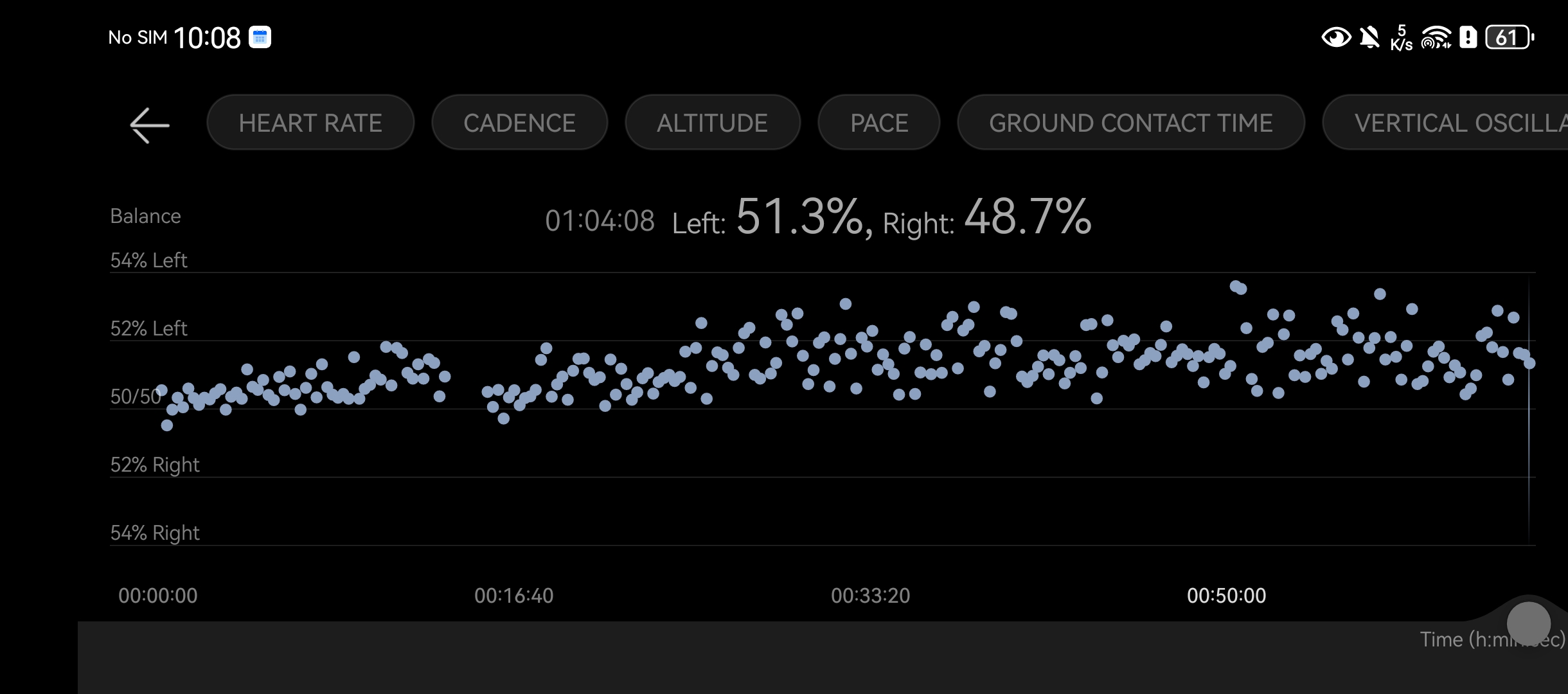Select the Cadence chip
The height and width of the screenshot is (694, 1568).
(x=519, y=123)
